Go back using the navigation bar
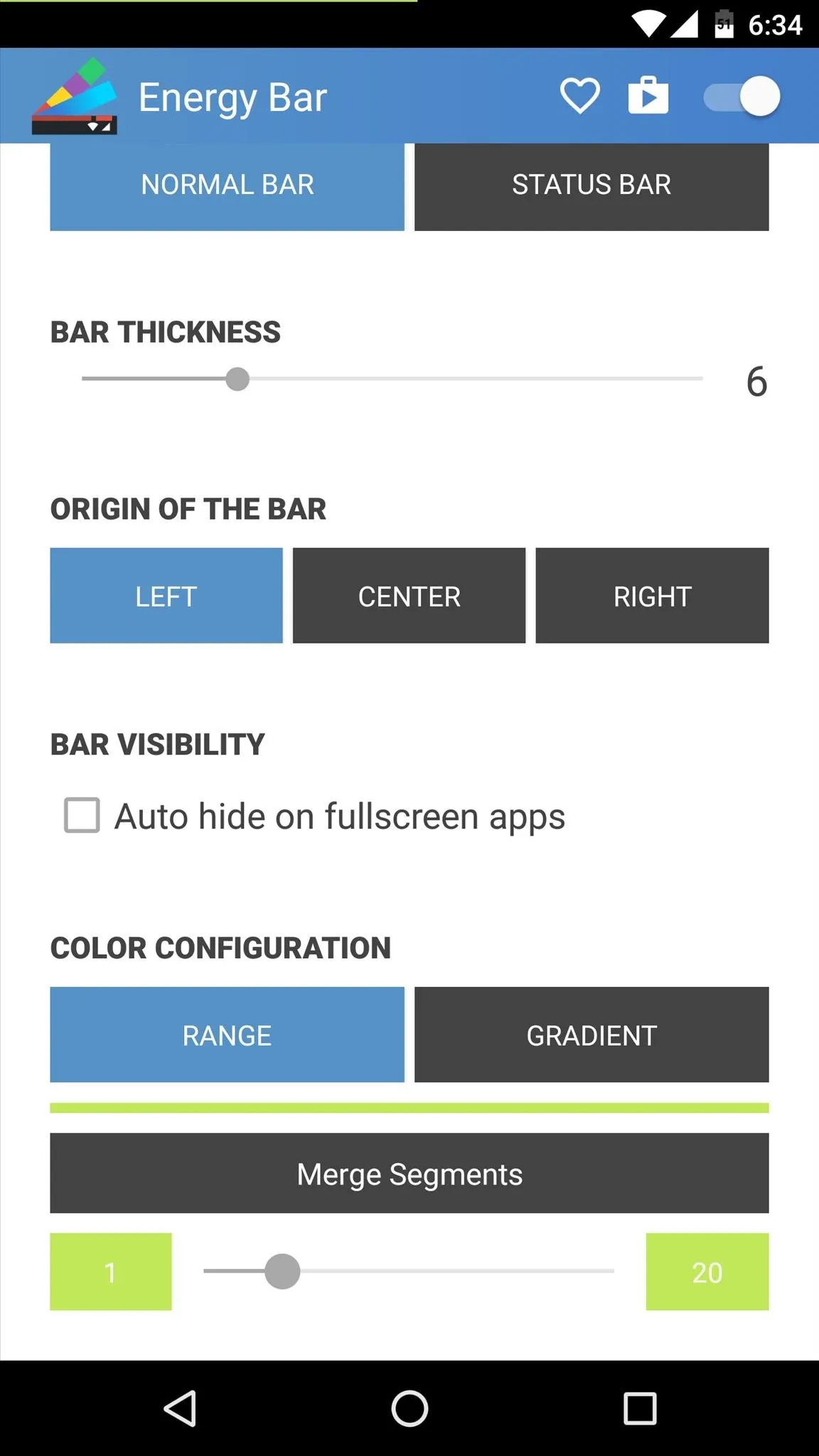 [x=180, y=1408]
